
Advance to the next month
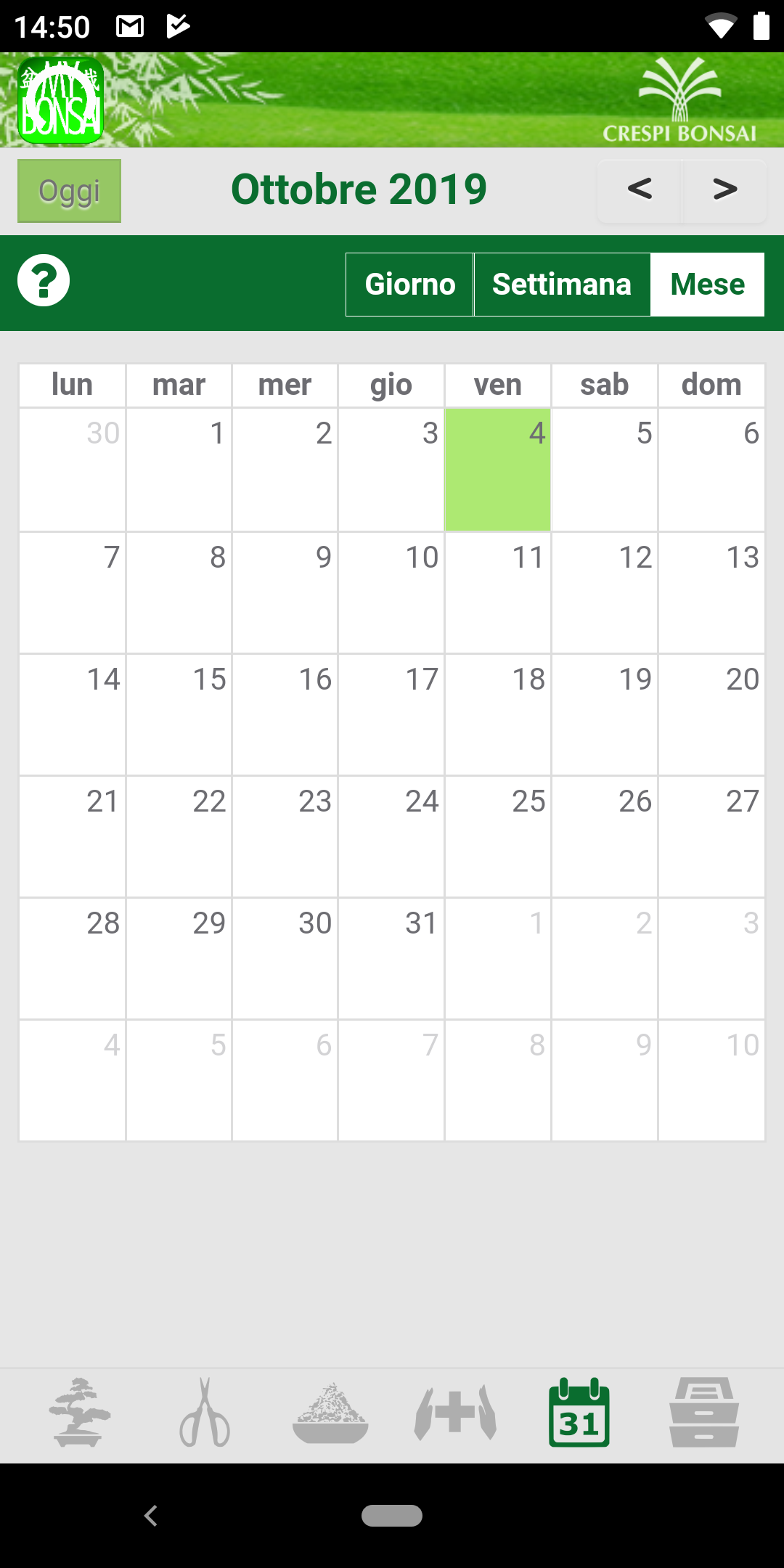coord(724,190)
